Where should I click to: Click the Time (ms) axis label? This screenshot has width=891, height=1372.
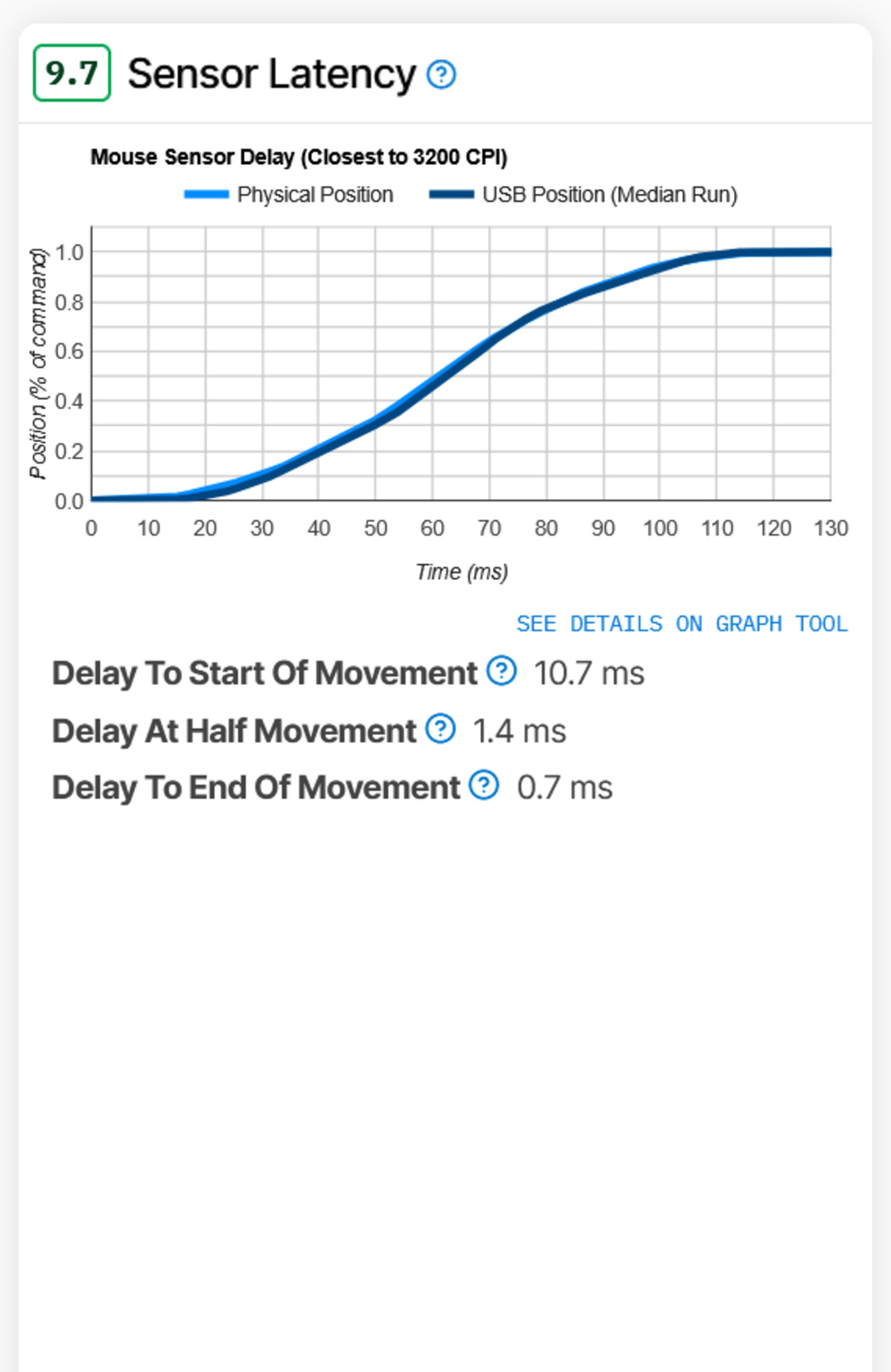pyautogui.click(x=462, y=571)
